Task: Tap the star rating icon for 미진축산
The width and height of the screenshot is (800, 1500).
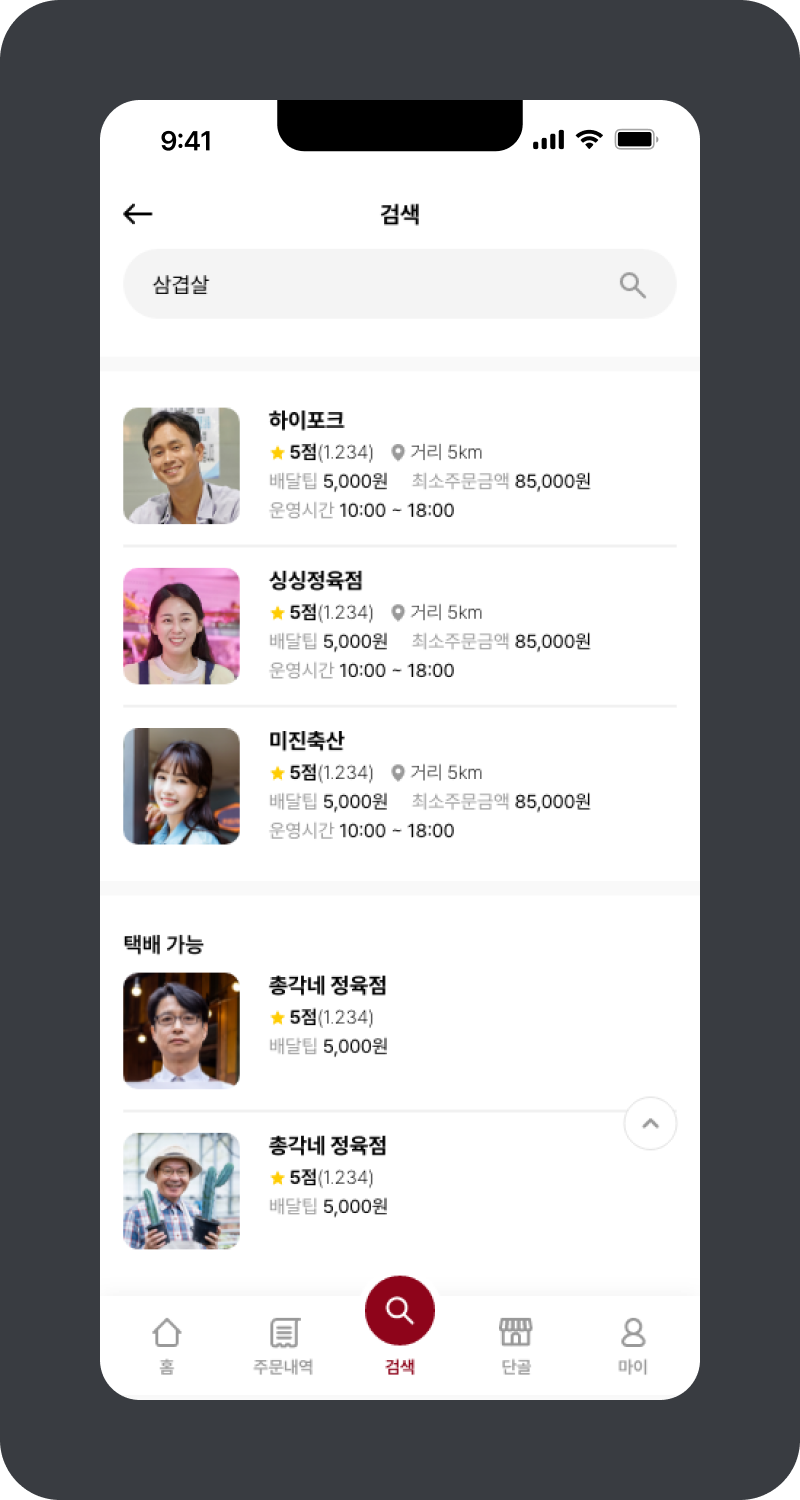Action: pos(275,772)
